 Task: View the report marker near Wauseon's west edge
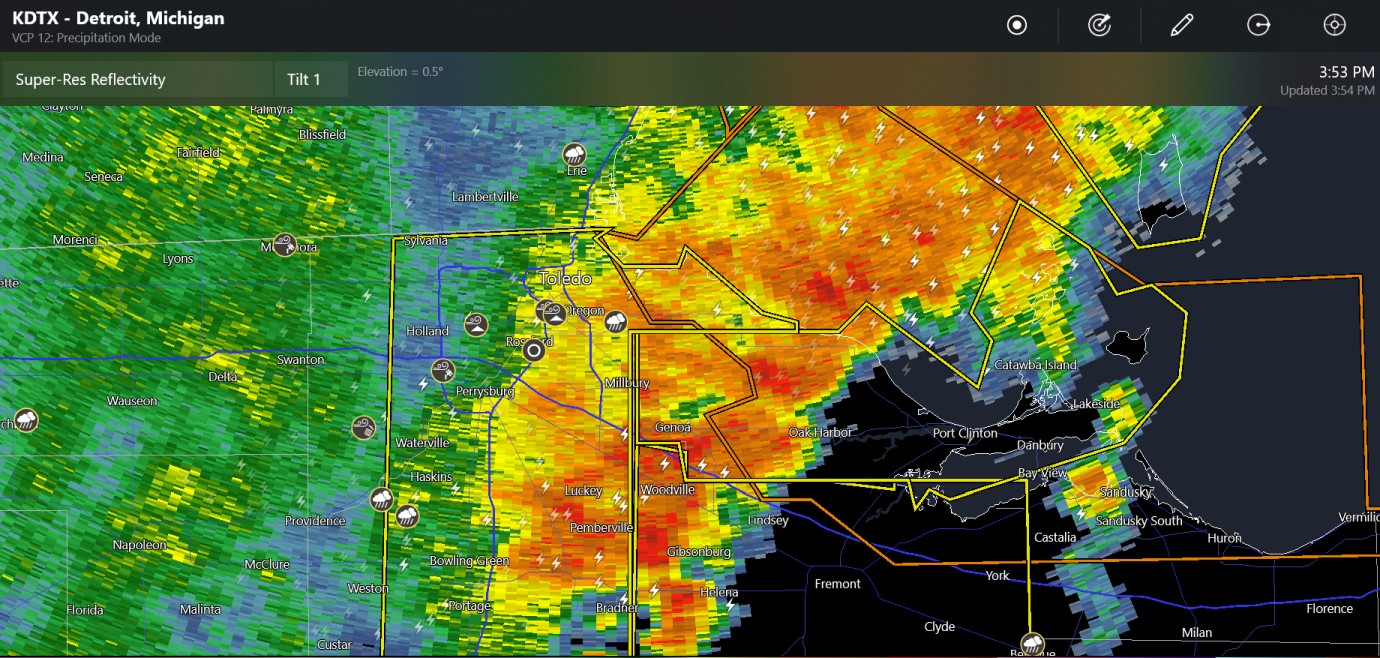pyautogui.click(x=25, y=420)
